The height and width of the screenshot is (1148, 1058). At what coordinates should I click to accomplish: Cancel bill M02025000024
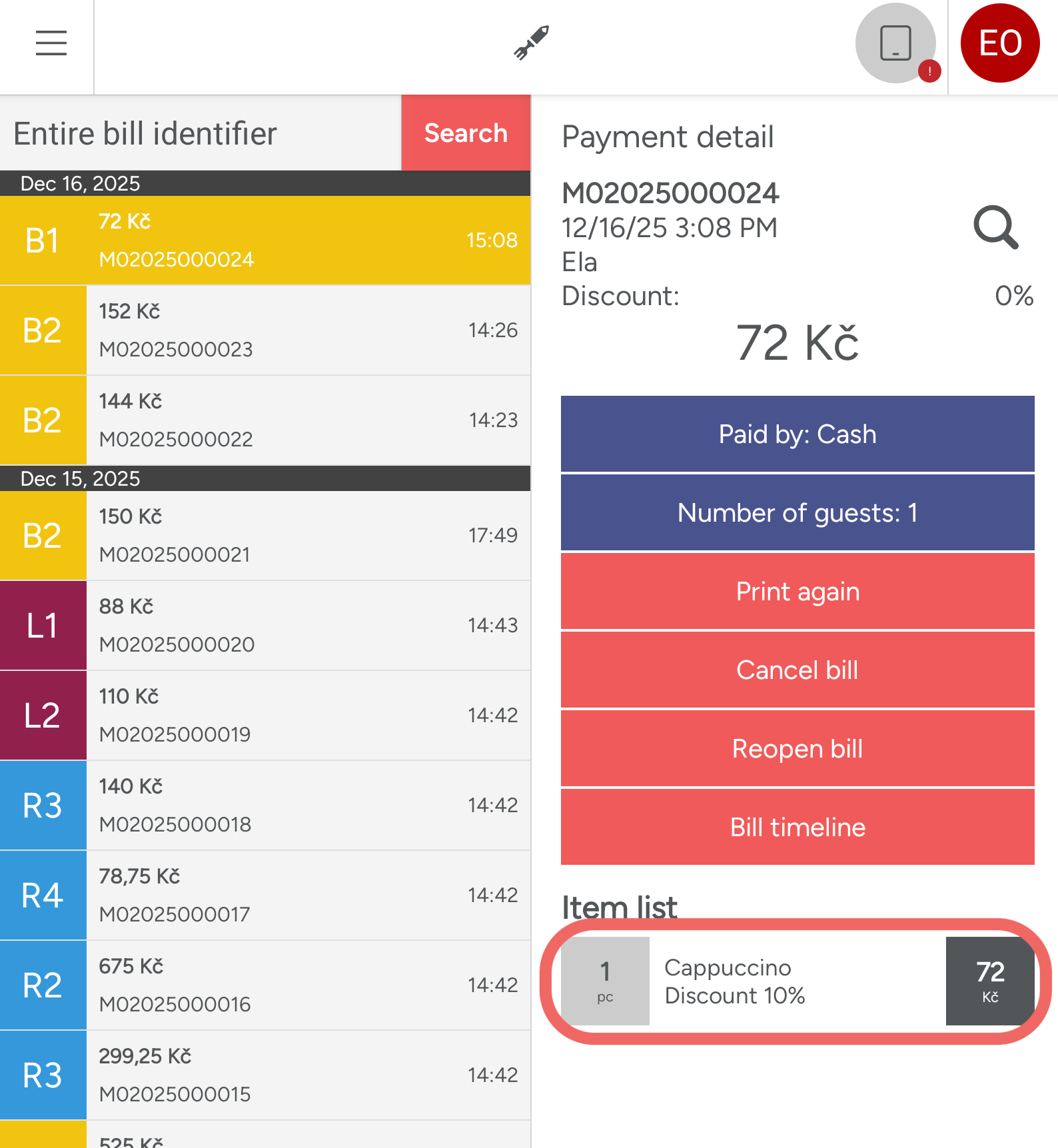coord(797,670)
